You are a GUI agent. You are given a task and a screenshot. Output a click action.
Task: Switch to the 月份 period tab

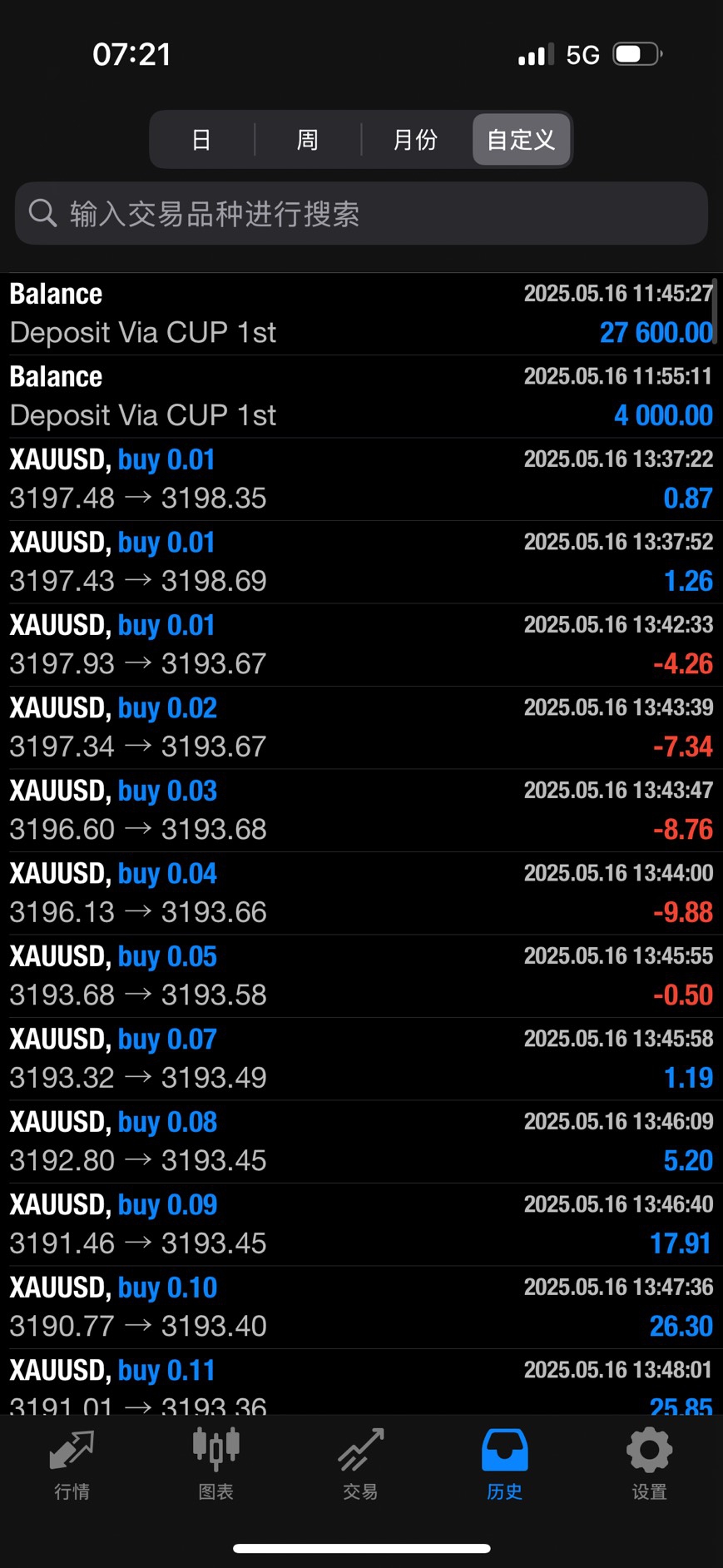point(415,140)
